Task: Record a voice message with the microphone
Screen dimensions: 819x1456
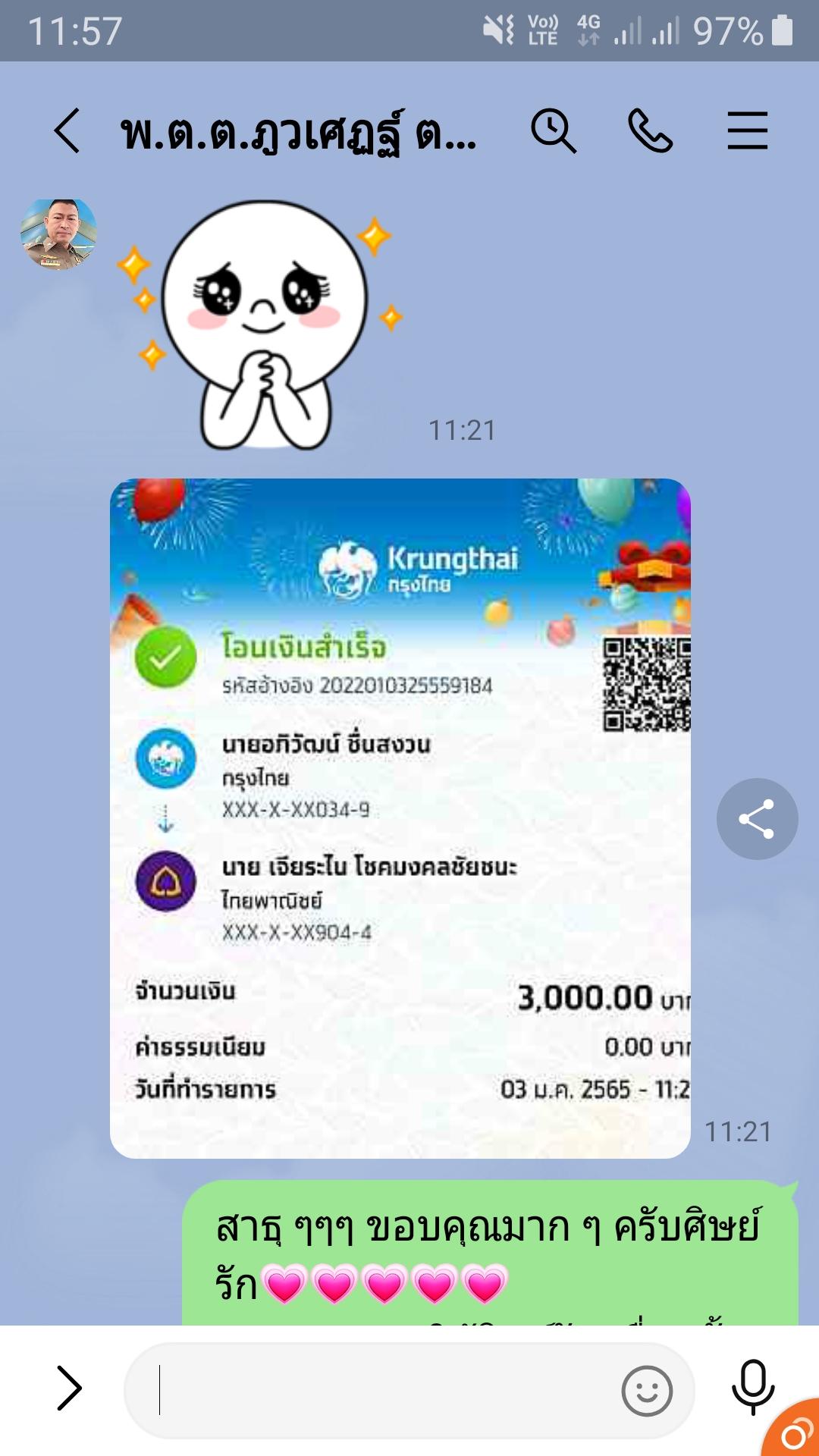Action: [752, 1388]
